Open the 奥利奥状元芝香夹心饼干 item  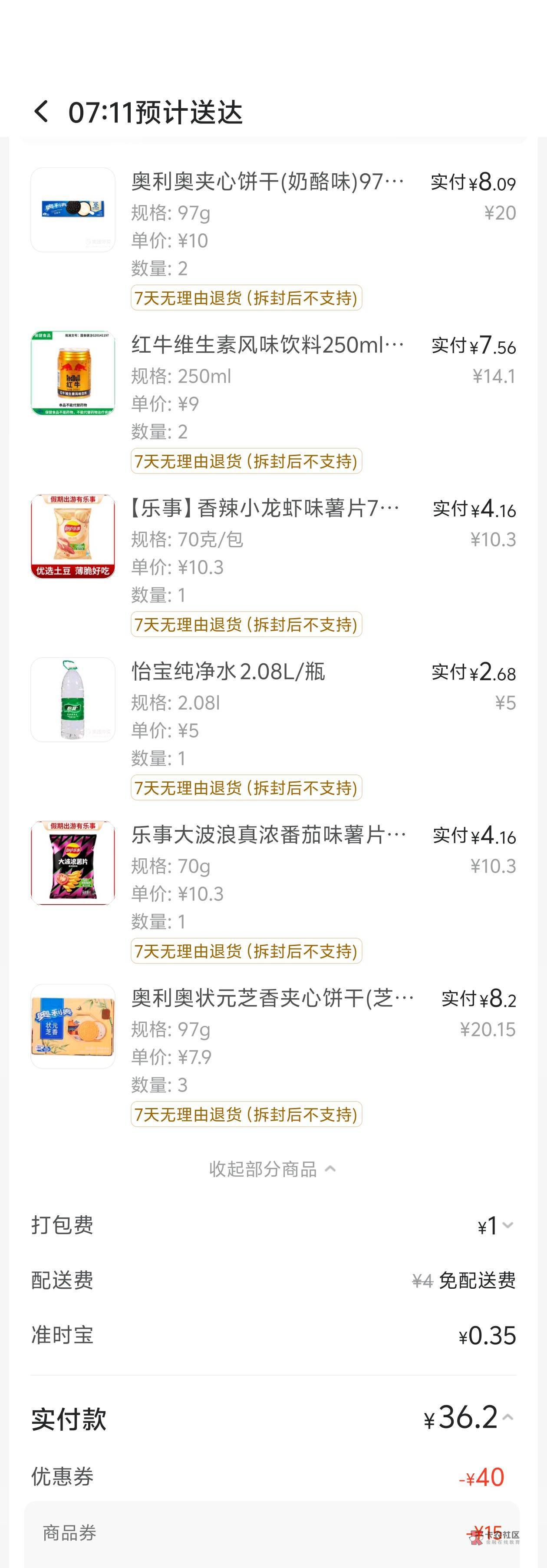pyautogui.click(x=272, y=998)
